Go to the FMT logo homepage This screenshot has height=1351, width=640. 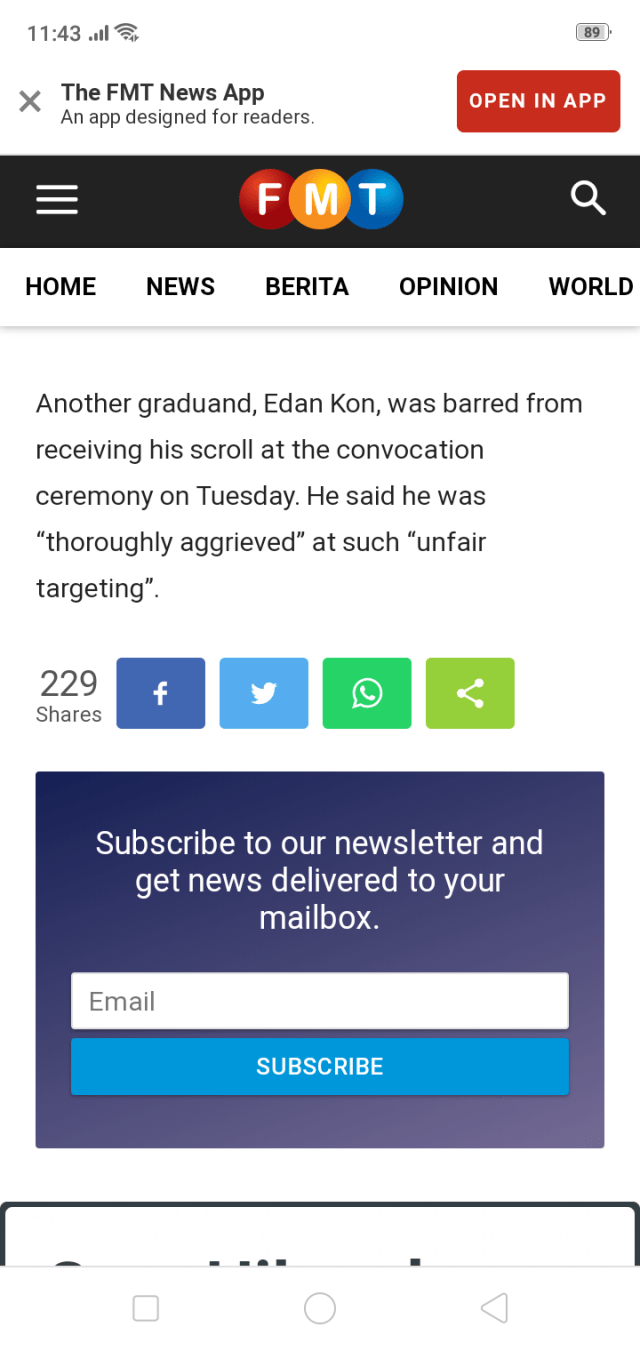pos(321,200)
